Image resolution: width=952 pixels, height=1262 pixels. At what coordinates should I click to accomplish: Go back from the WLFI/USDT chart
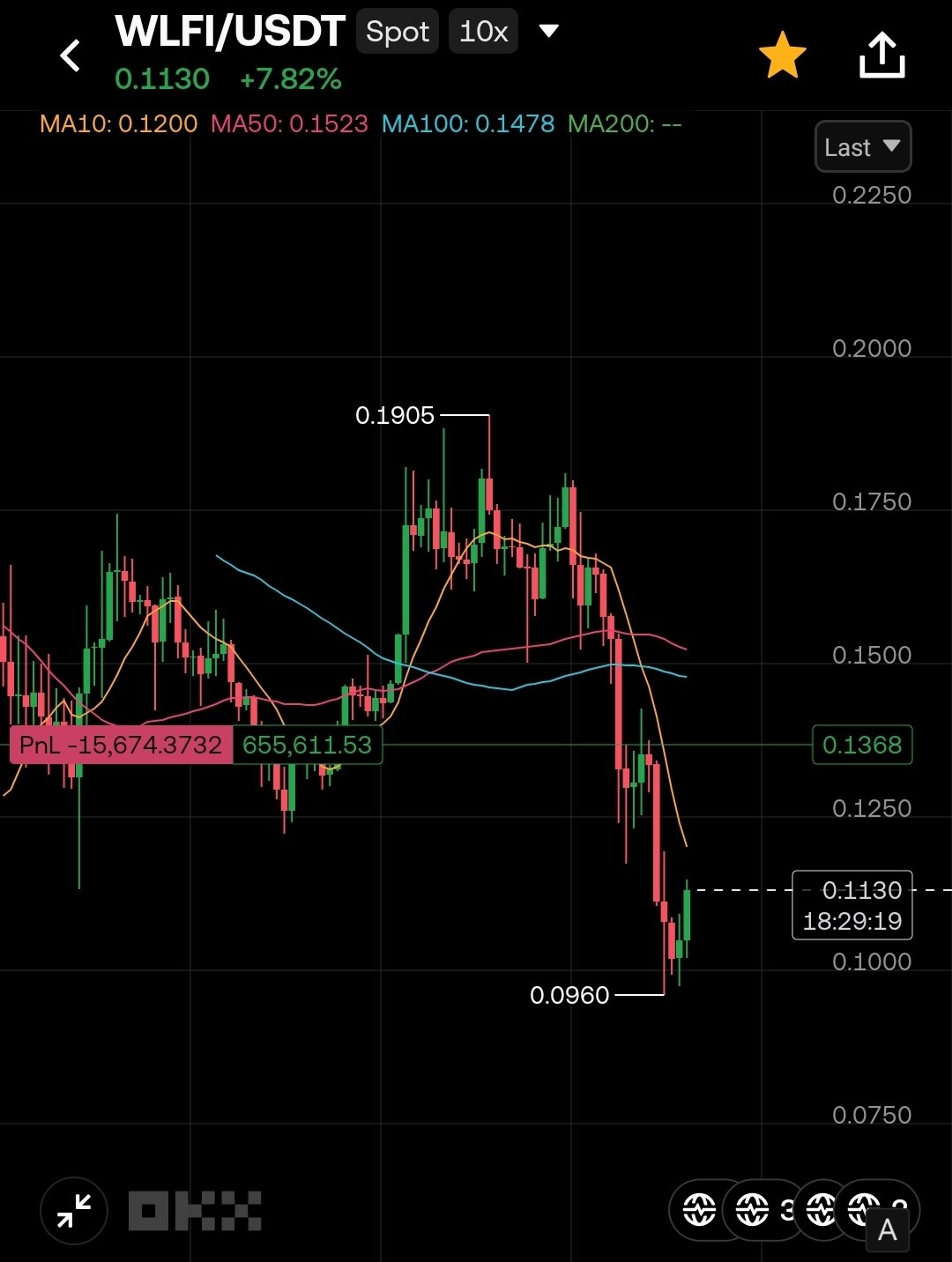click(x=70, y=56)
